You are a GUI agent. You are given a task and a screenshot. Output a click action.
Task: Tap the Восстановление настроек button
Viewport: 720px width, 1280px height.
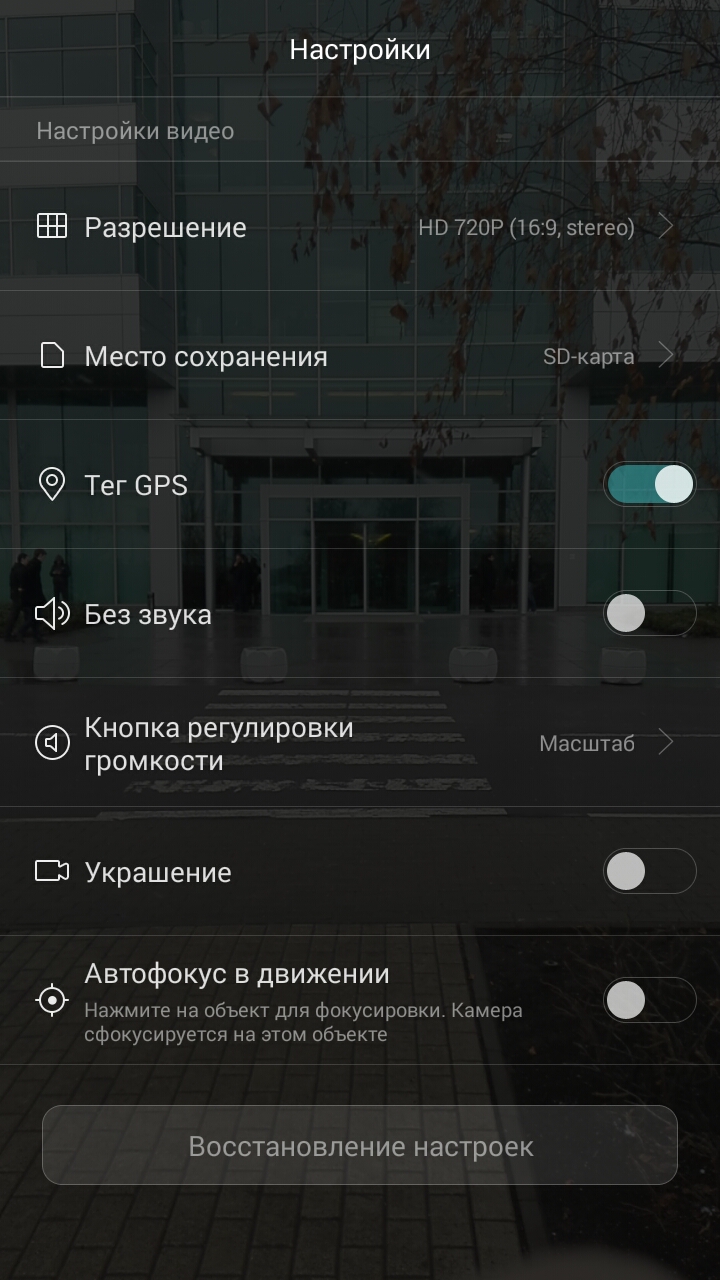click(360, 1145)
